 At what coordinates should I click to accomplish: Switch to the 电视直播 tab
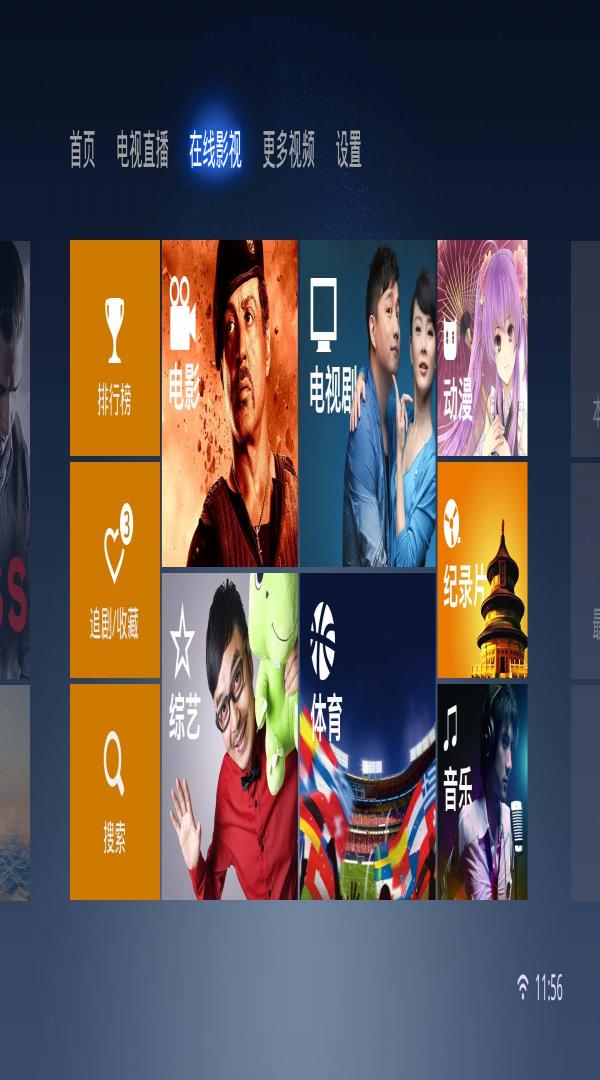pos(142,151)
